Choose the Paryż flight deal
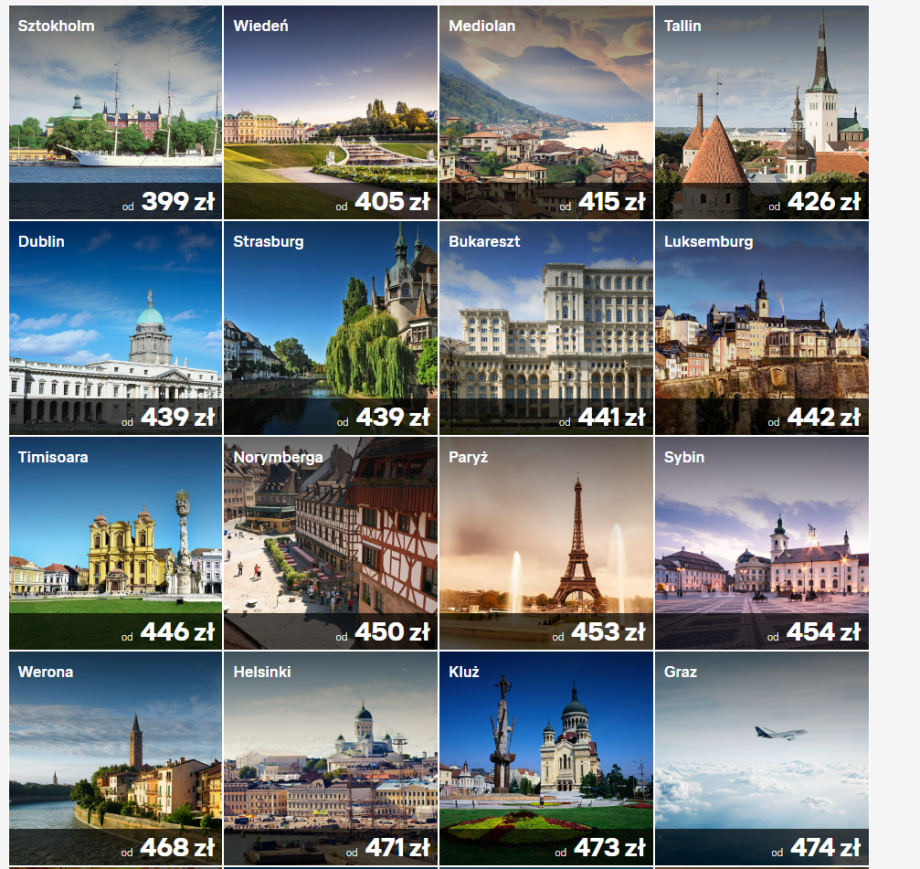The width and height of the screenshot is (920, 869). (546, 543)
